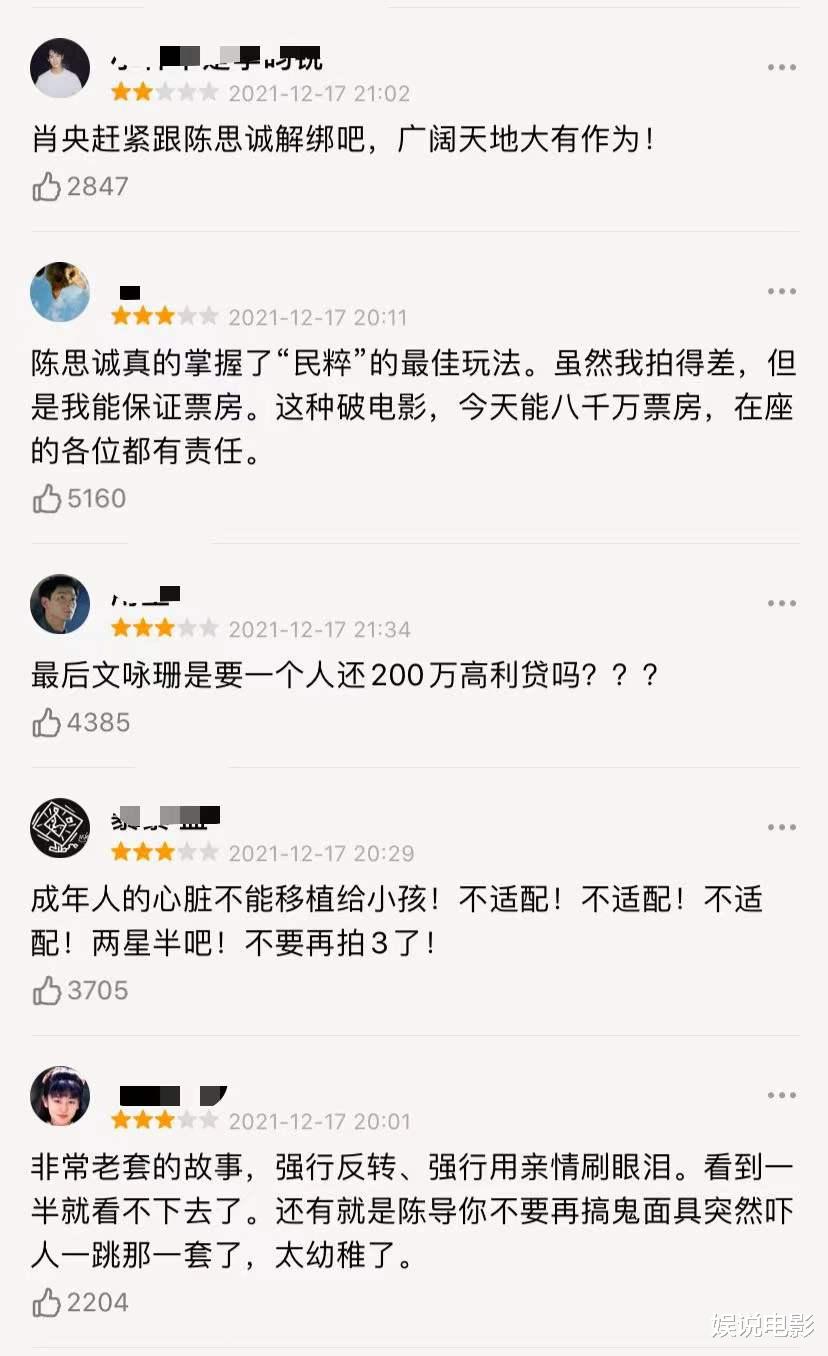
Task: Open the options menu on the heart transplant comment
Action: coord(780,827)
